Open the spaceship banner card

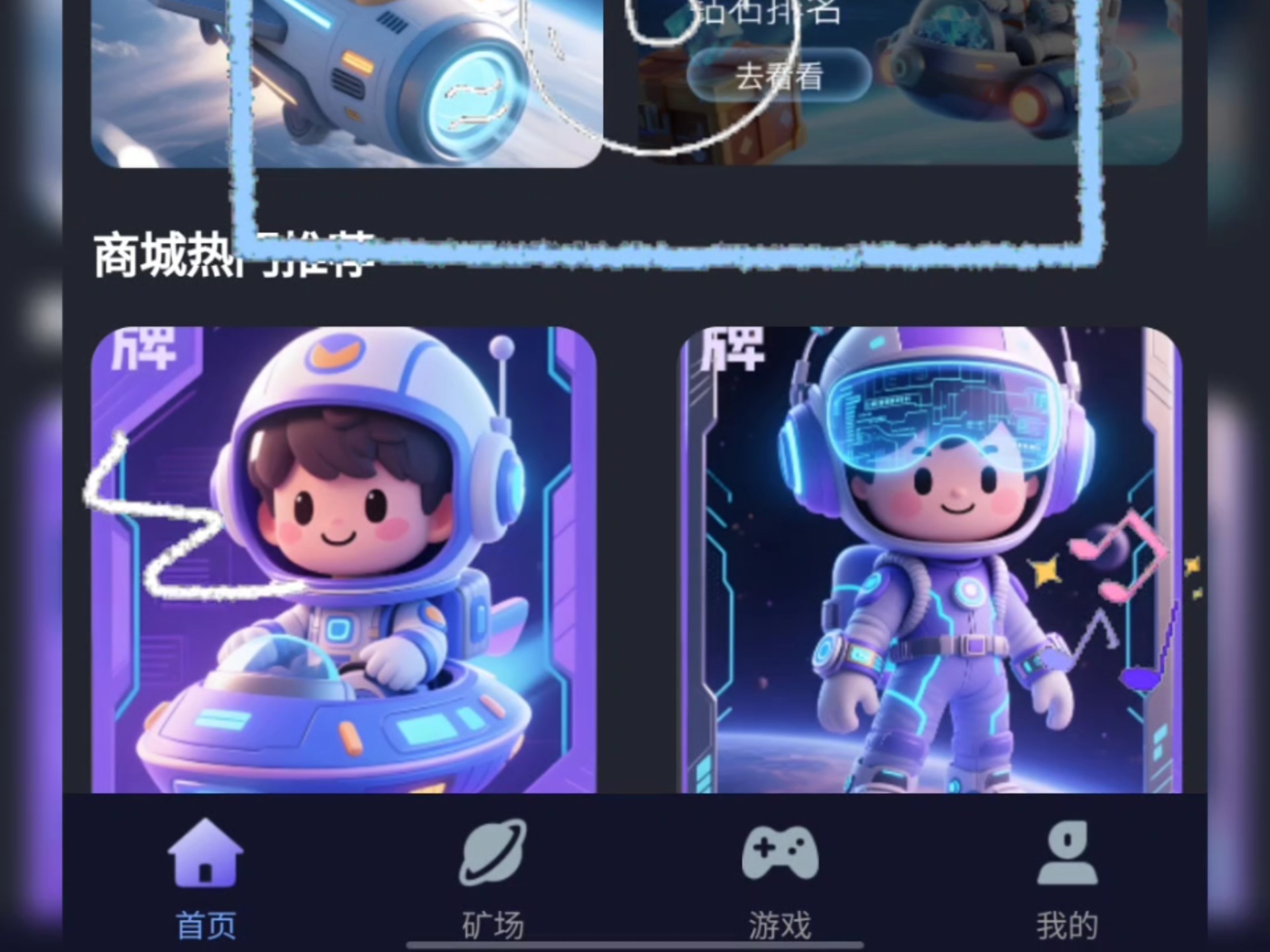(347, 79)
